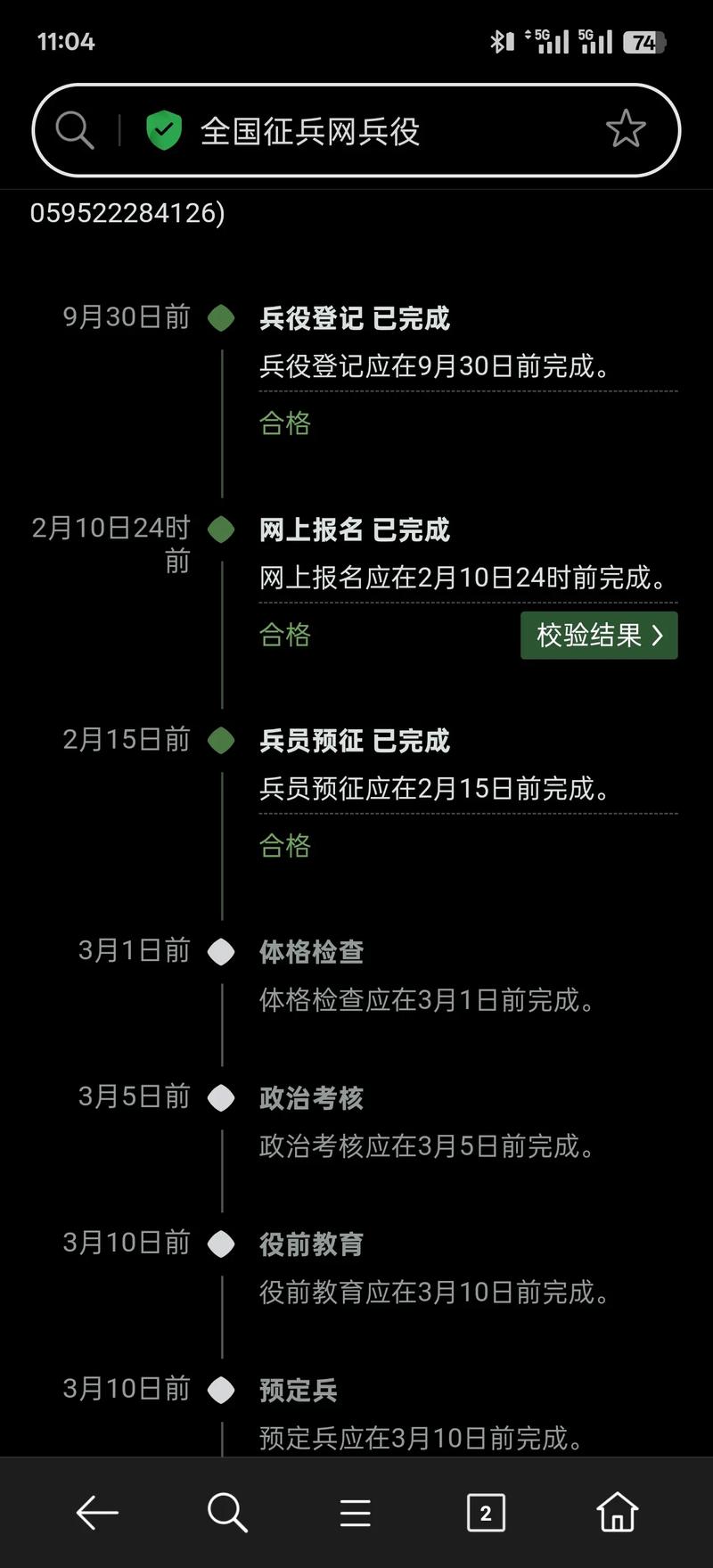Tap the back arrow in bottom navigation
713x1568 pixels.
(96, 1511)
